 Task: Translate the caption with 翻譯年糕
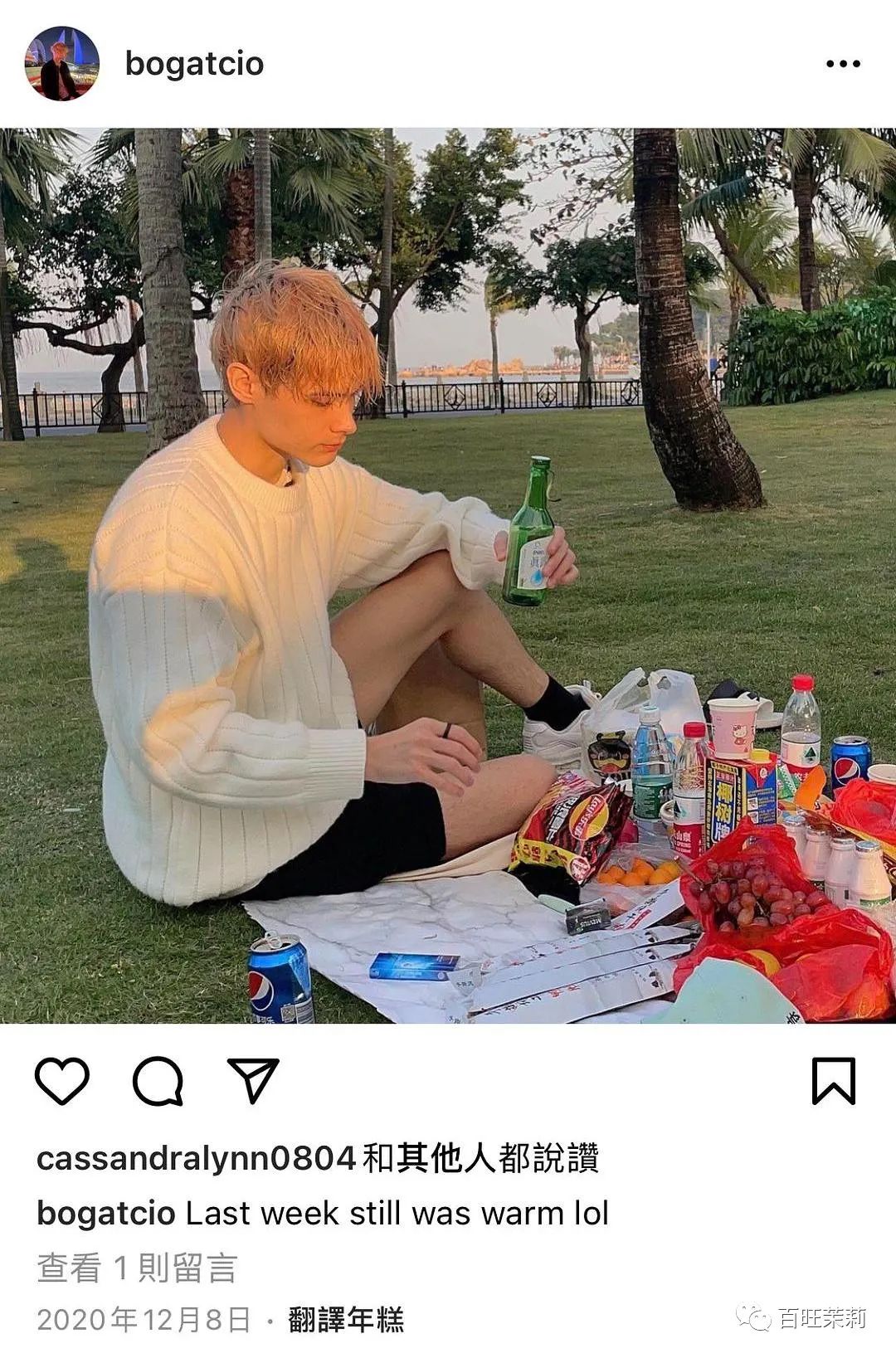(346, 1319)
